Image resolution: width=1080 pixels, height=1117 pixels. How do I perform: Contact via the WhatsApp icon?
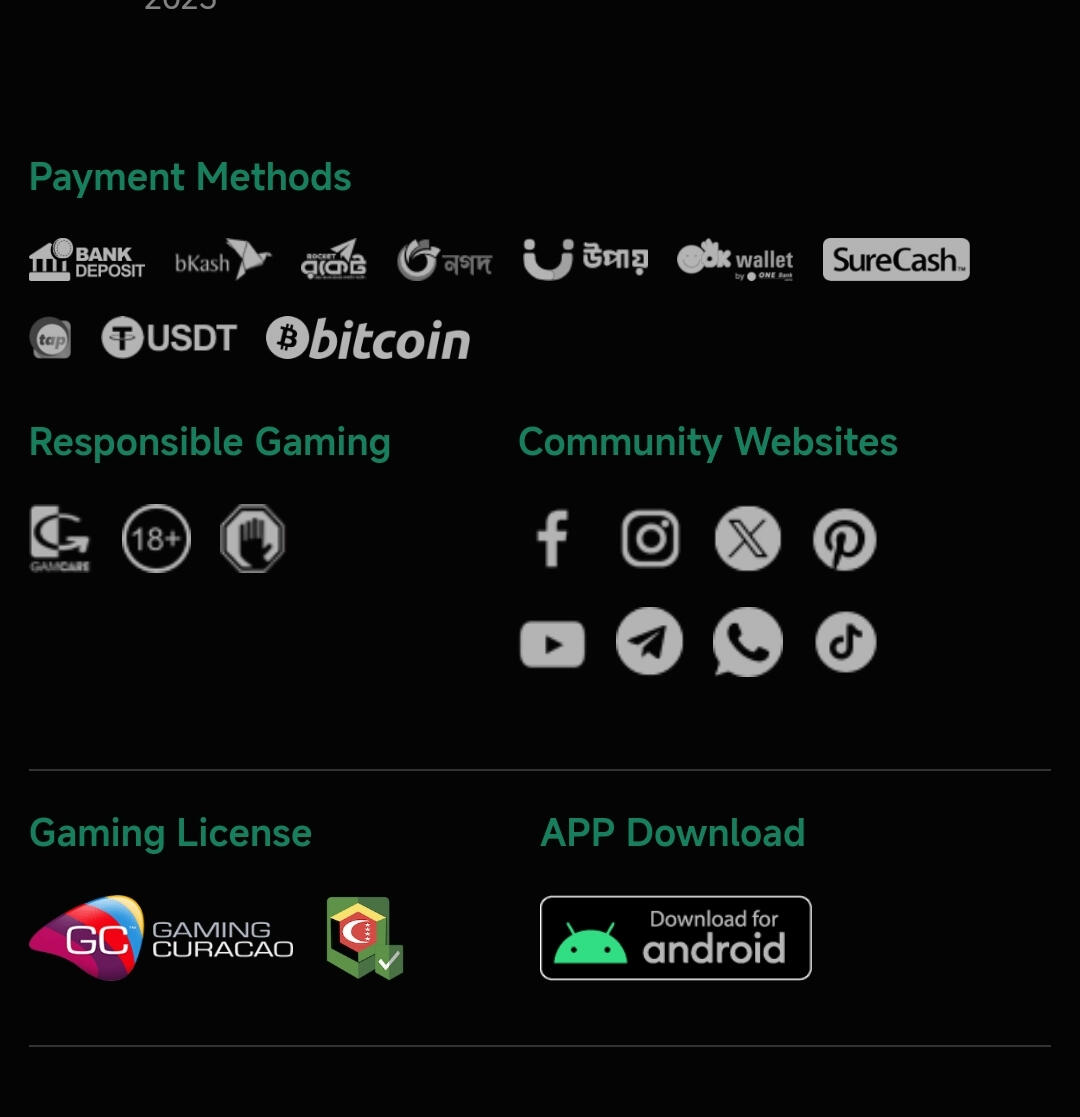click(x=747, y=641)
